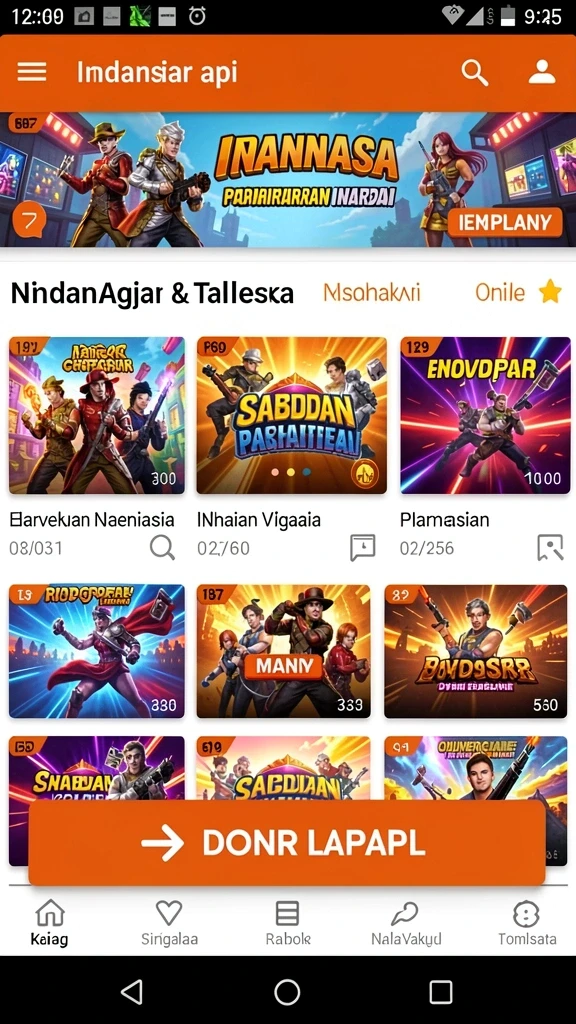The width and height of the screenshot is (576, 1024).
Task: Open the hamburger drawer menu
Action: point(31,72)
